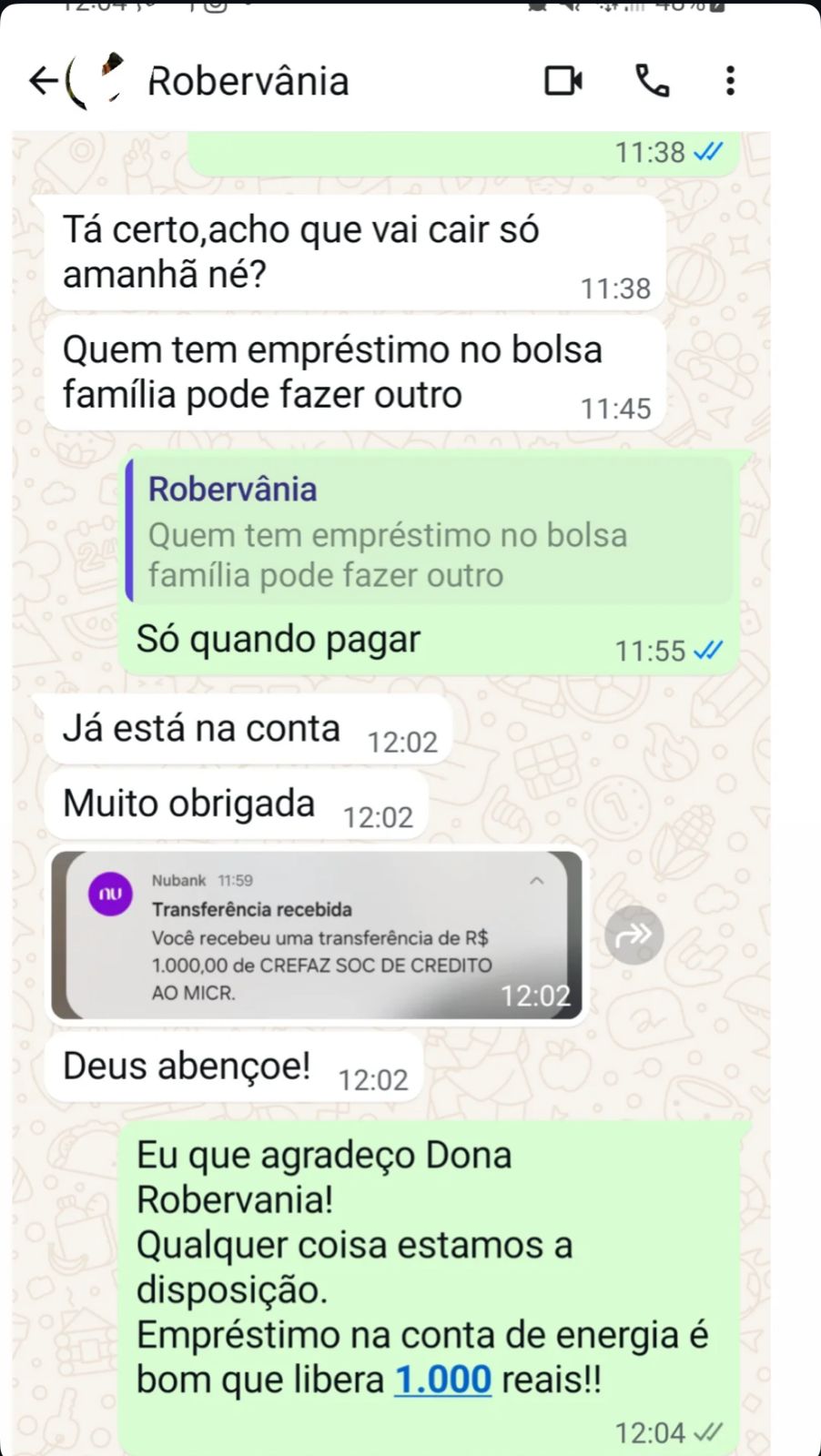Start a video call with Robervânia

click(x=563, y=80)
